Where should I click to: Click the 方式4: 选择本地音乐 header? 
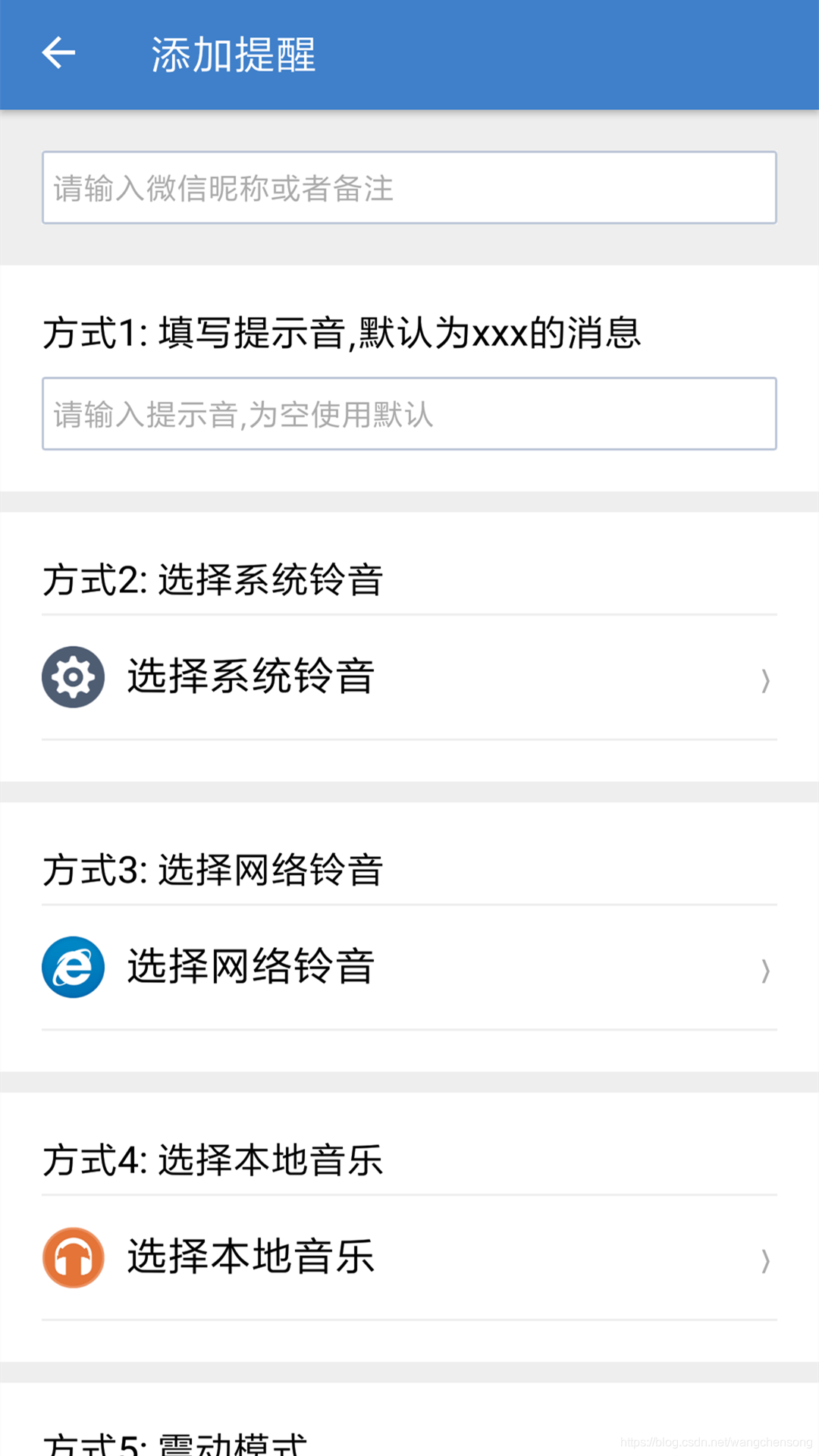point(215,1158)
